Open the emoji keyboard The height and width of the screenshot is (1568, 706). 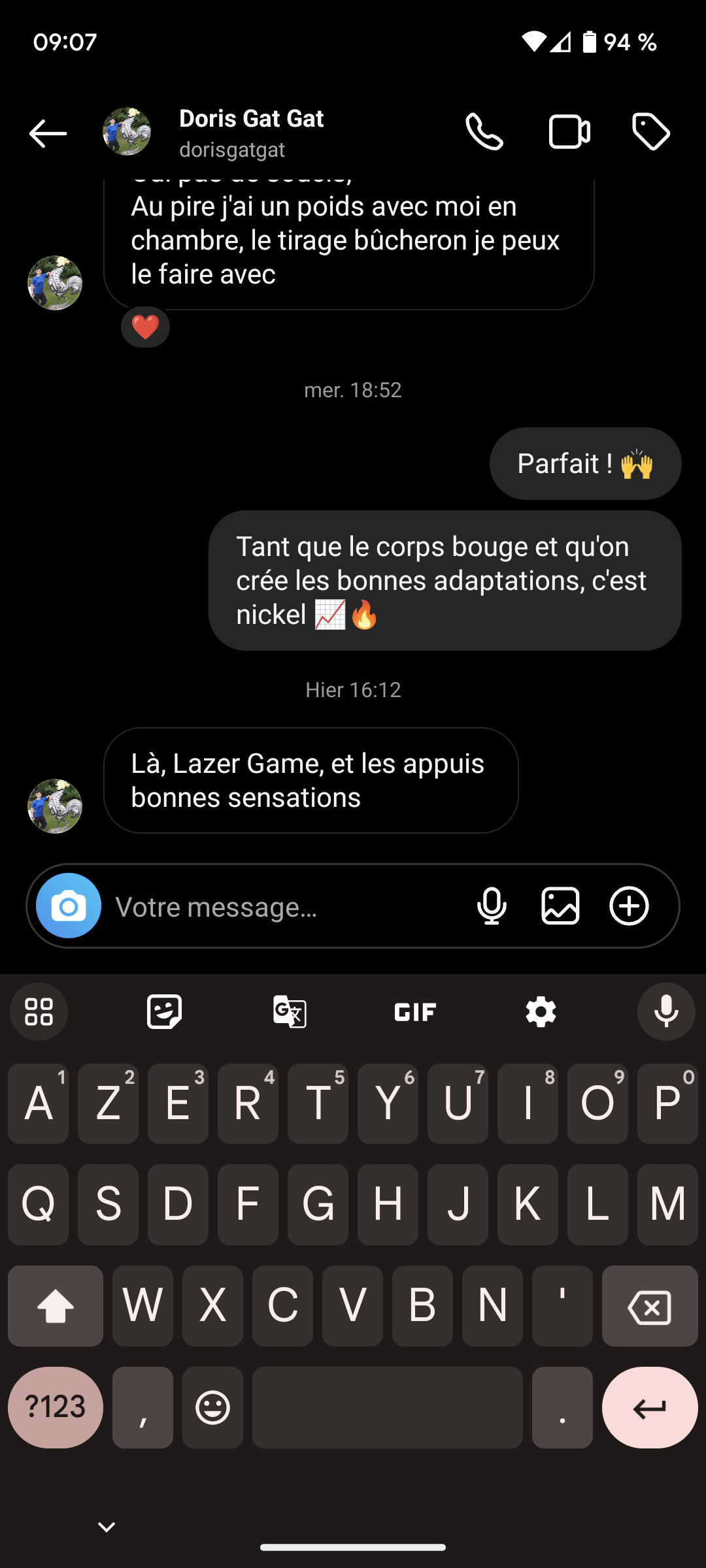[212, 1407]
